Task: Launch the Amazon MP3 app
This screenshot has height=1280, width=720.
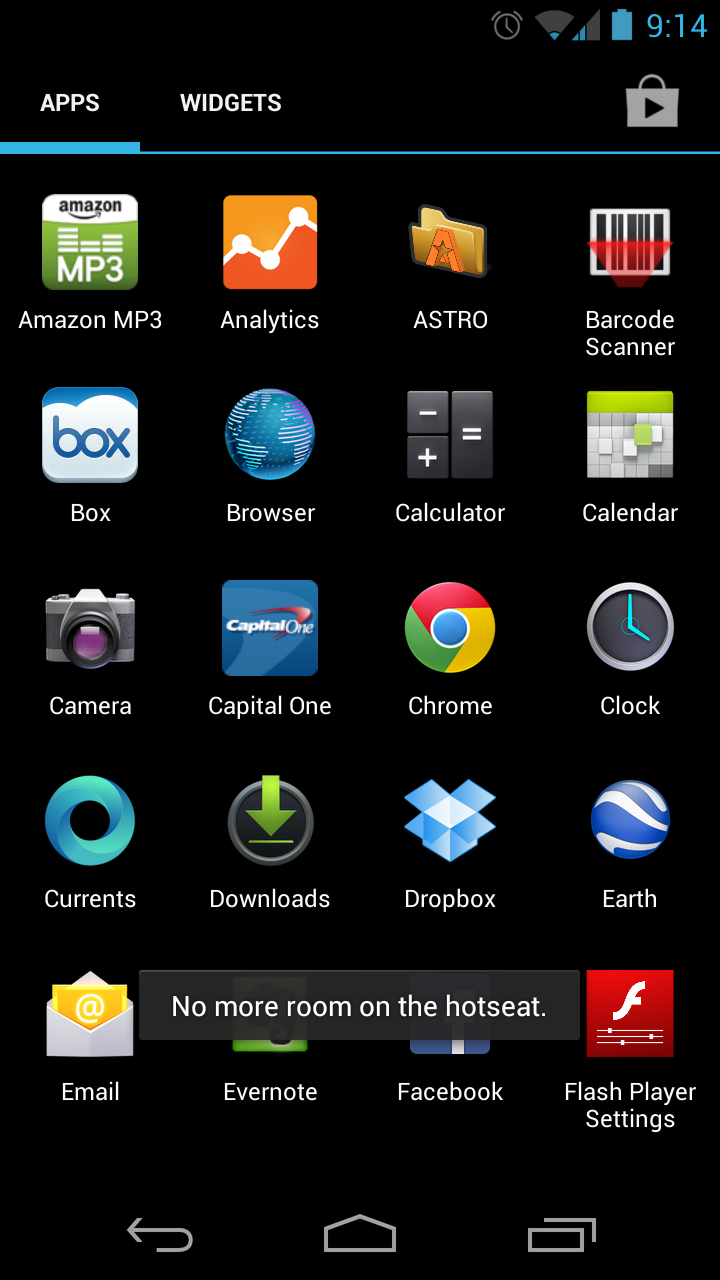Action: [90, 243]
